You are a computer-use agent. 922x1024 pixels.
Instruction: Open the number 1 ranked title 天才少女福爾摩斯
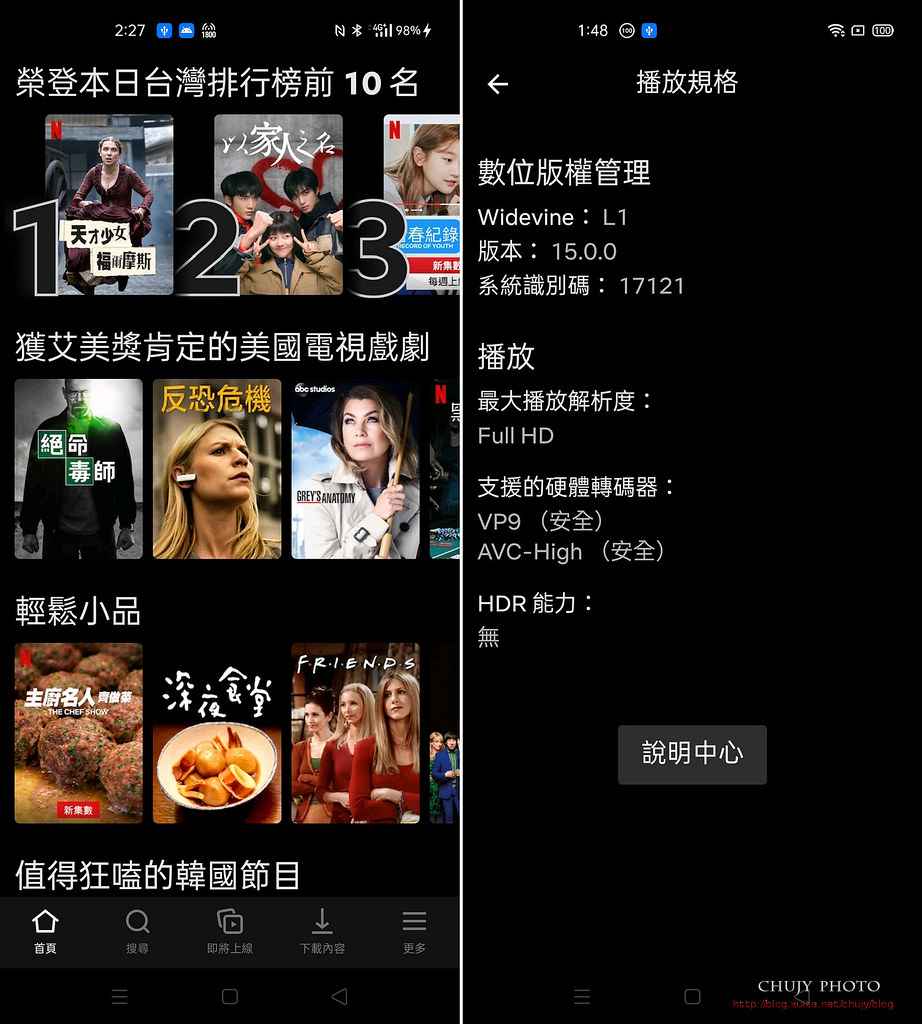point(109,205)
